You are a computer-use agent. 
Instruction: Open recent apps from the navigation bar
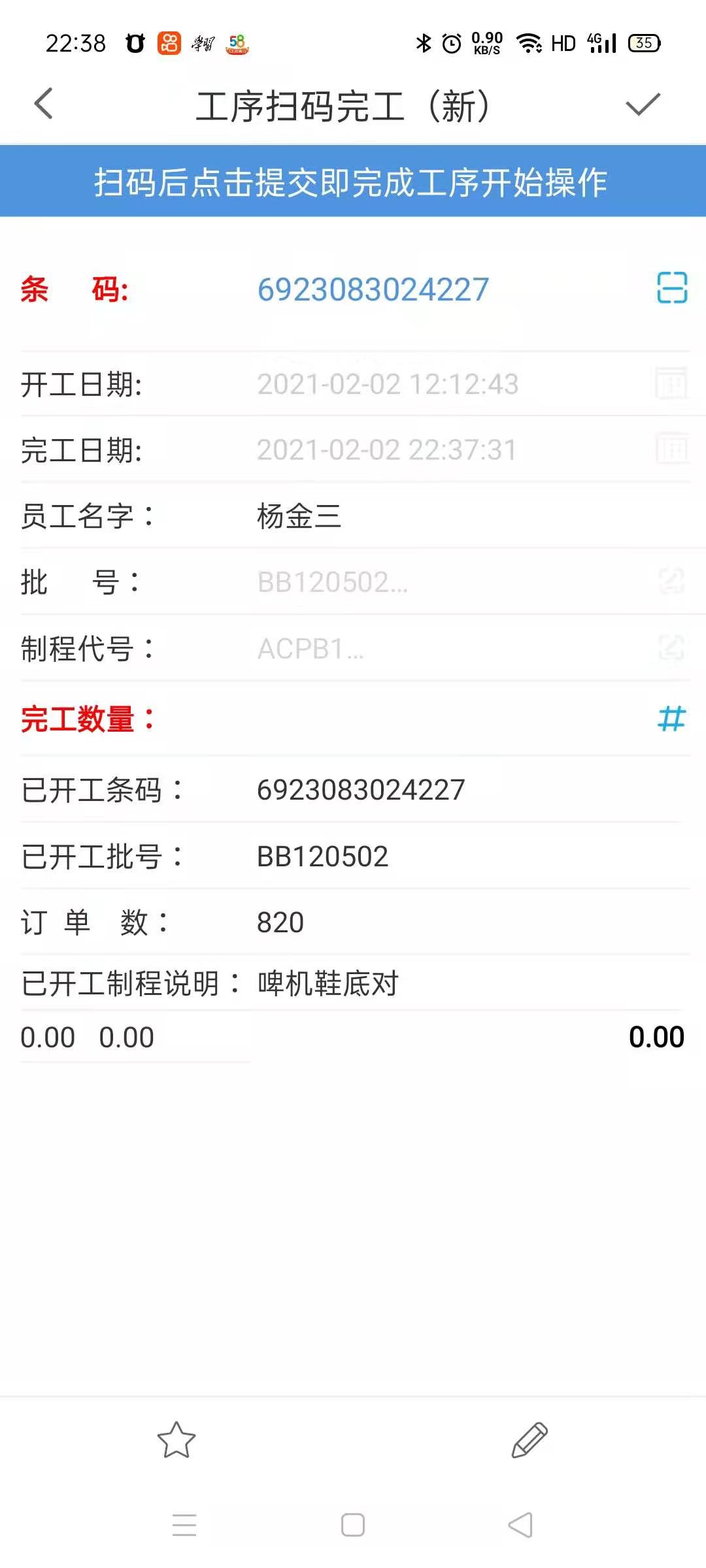tap(184, 1526)
